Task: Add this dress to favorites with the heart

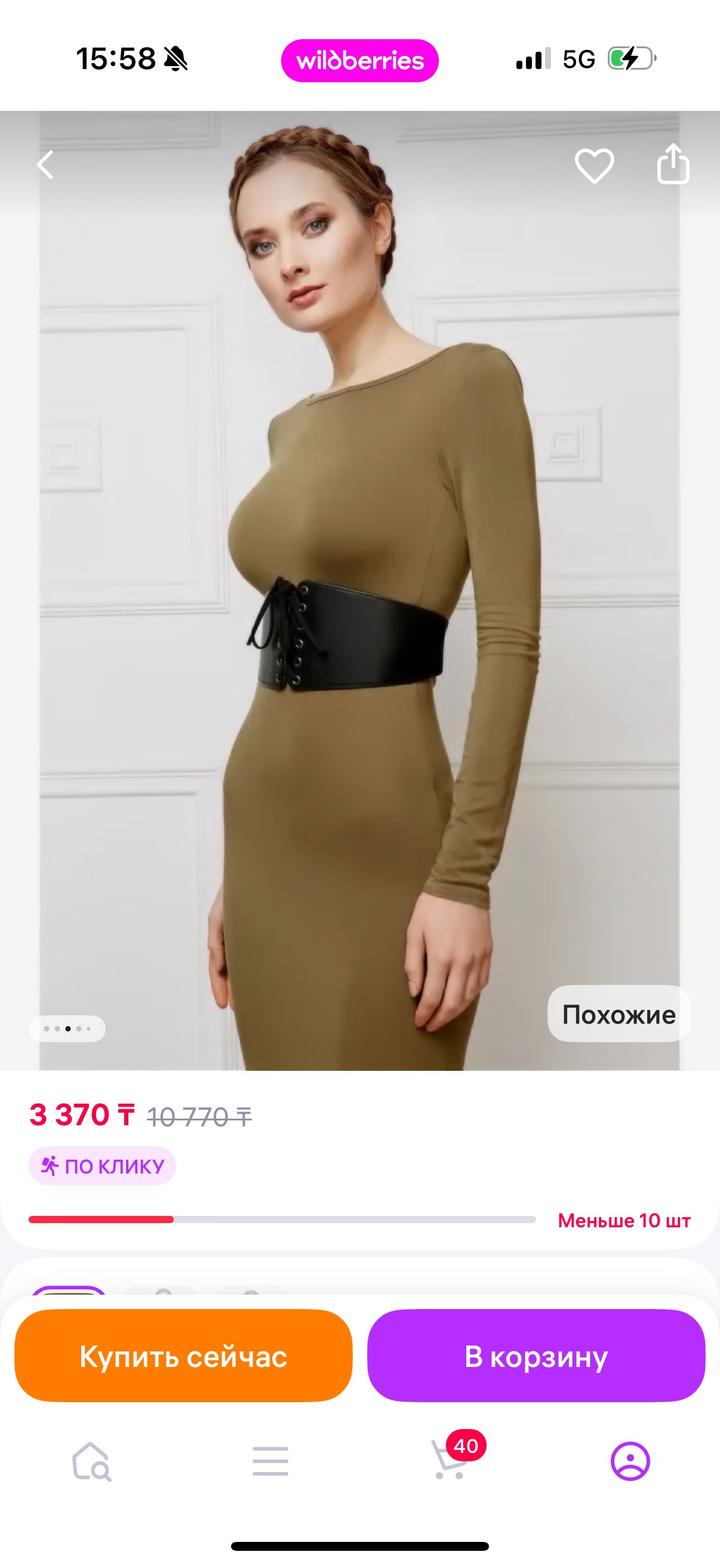Action: click(594, 165)
